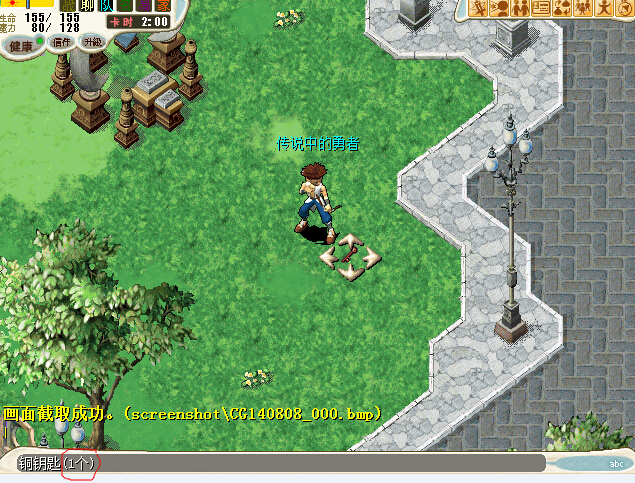Tap the 升级 level-up button
The image size is (635, 483).
[x=92, y=42]
